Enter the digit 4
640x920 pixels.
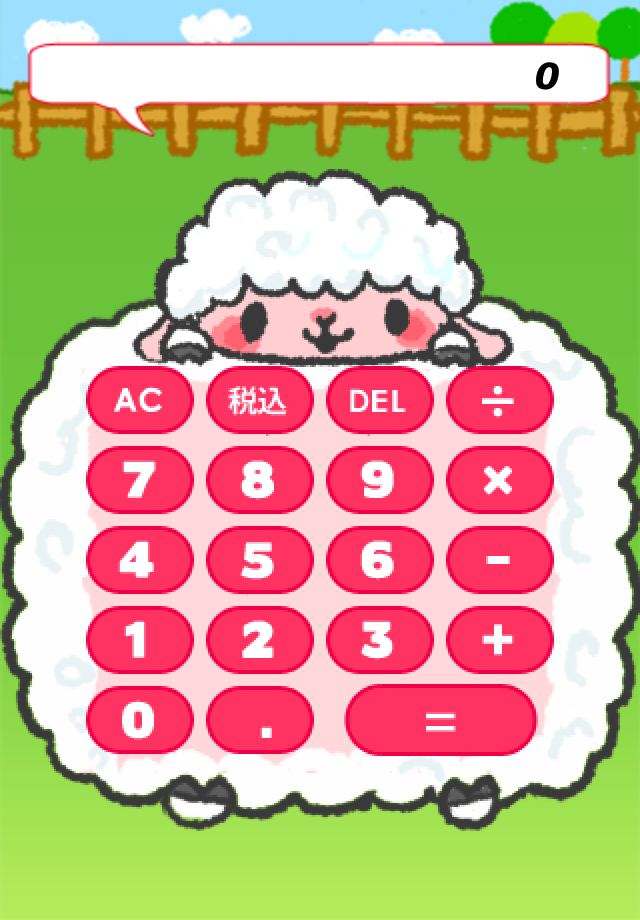pyautogui.click(x=139, y=560)
